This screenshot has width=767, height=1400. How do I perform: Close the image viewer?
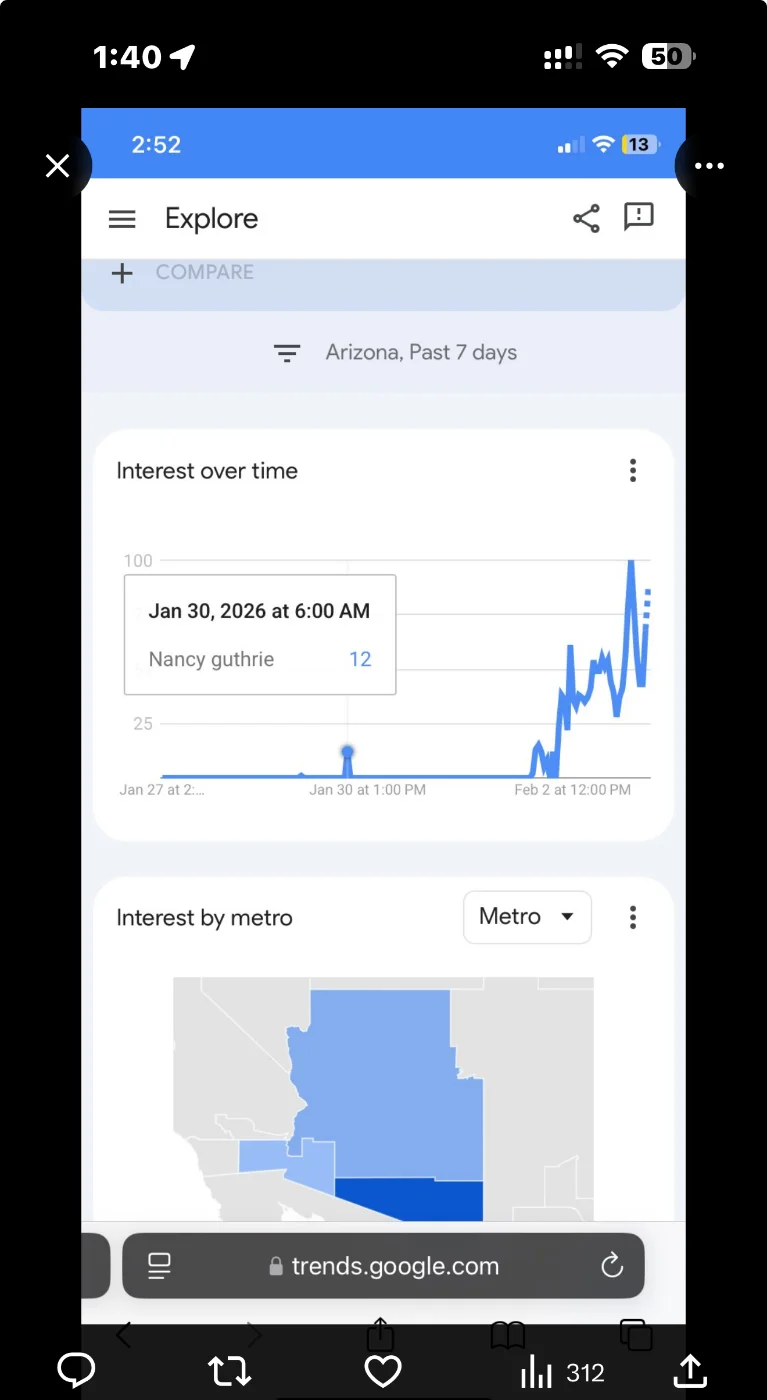click(58, 166)
